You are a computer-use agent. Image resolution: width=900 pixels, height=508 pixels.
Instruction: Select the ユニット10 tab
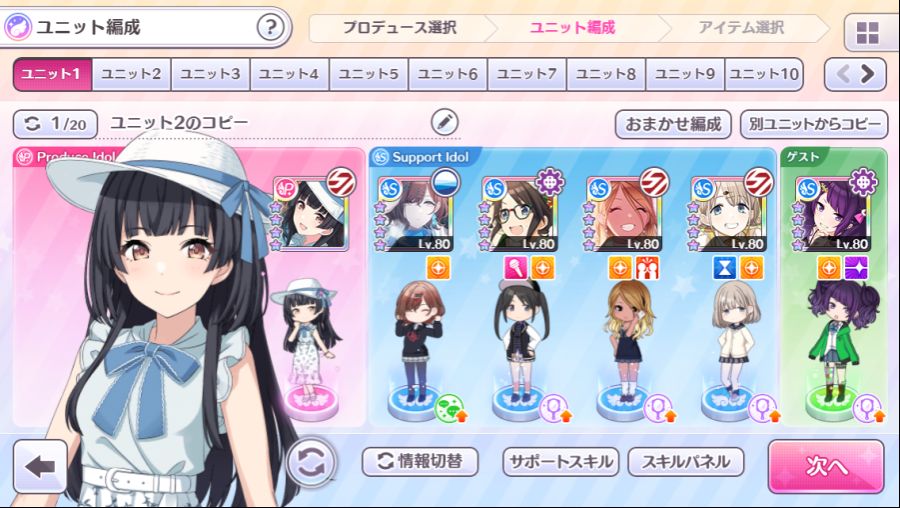[764, 74]
